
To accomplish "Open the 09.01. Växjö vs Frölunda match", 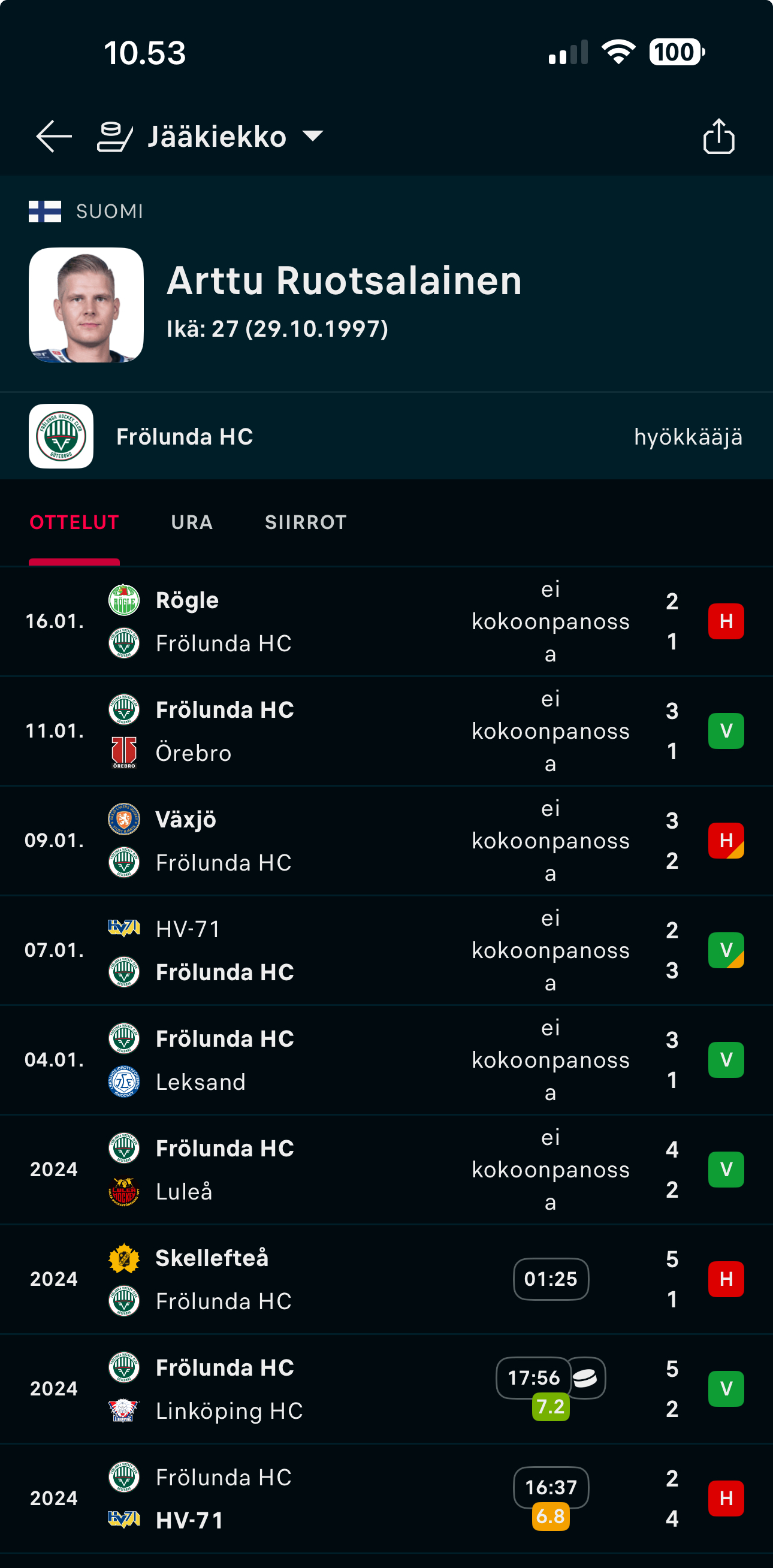I will (x=386, y=841).
